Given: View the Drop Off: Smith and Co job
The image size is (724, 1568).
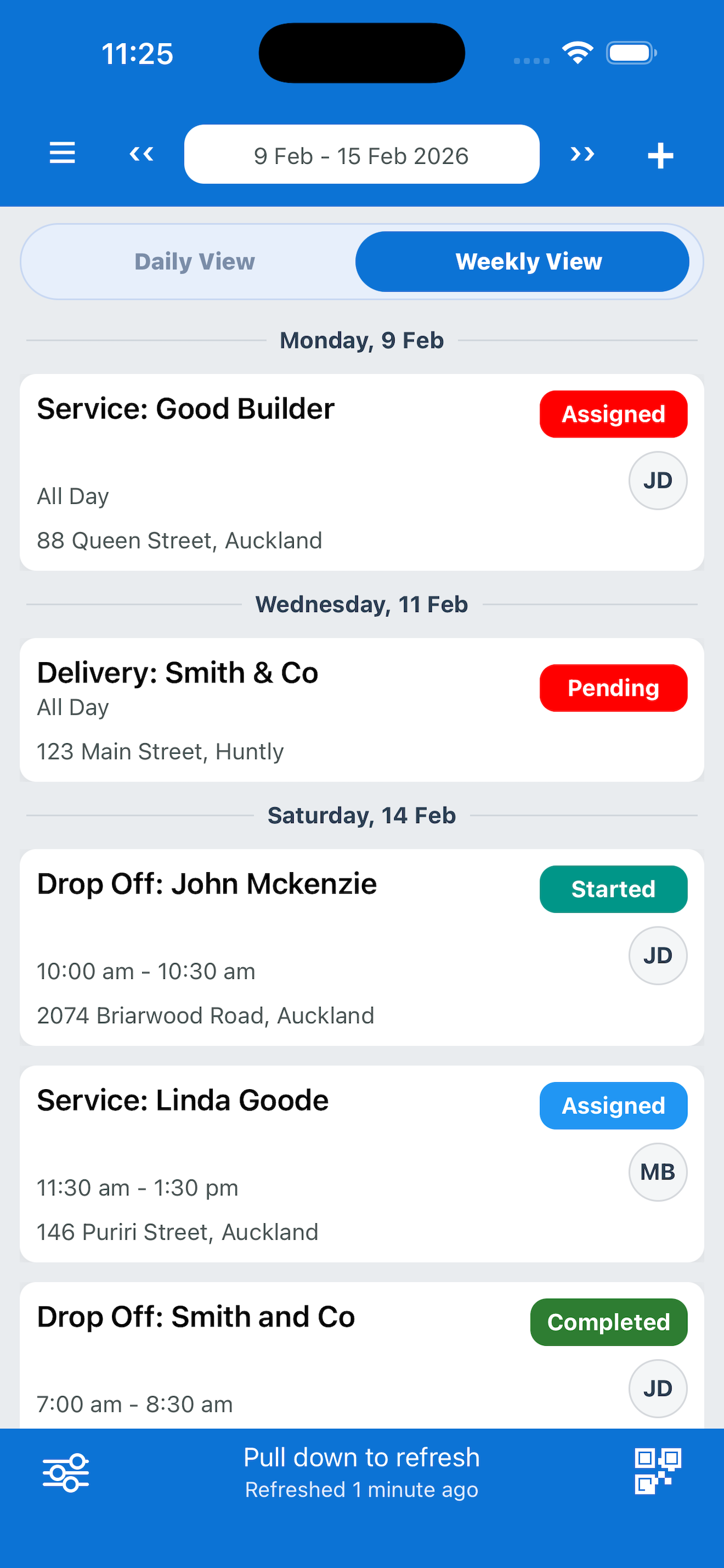Looking at the screenshot, I should tap(274, 1357).
